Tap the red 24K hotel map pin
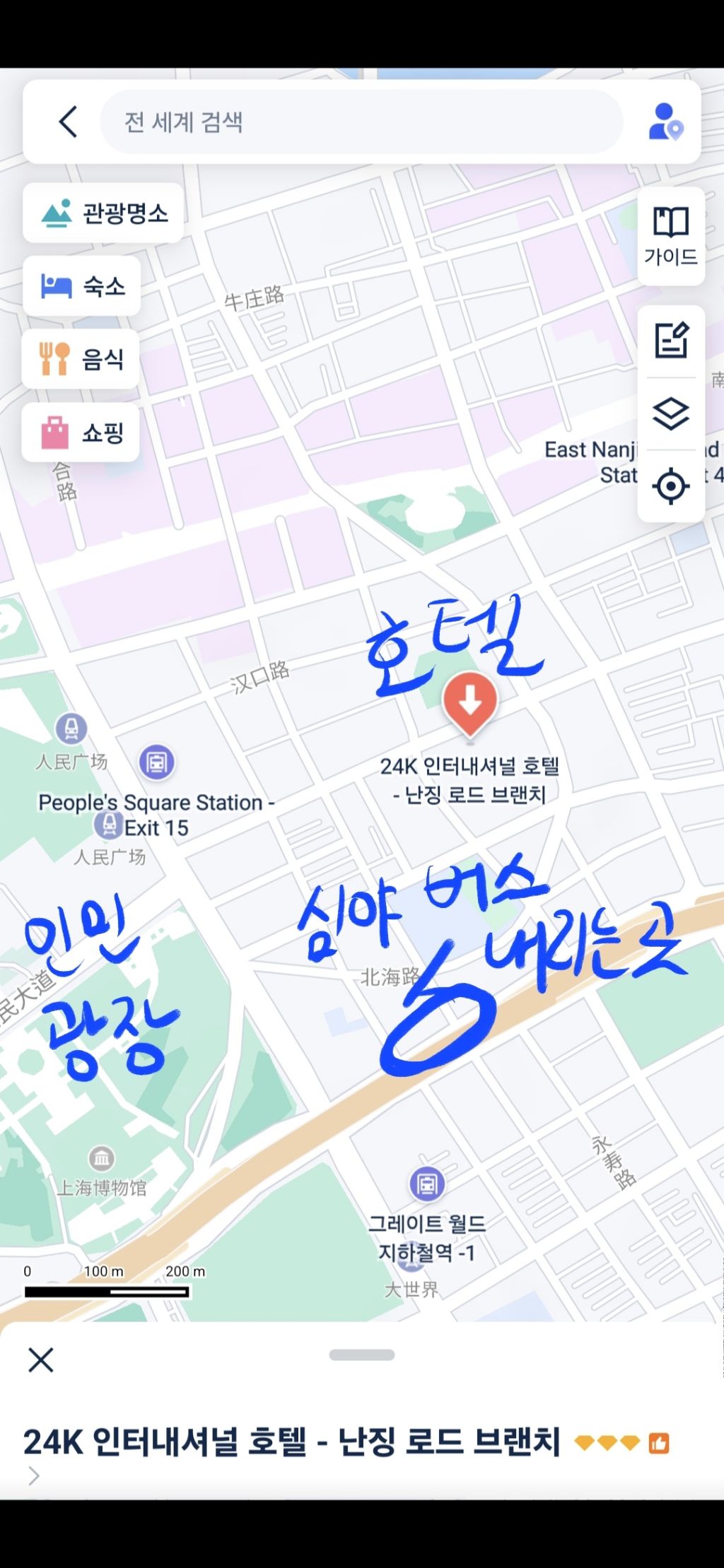 tap(470, 702)
